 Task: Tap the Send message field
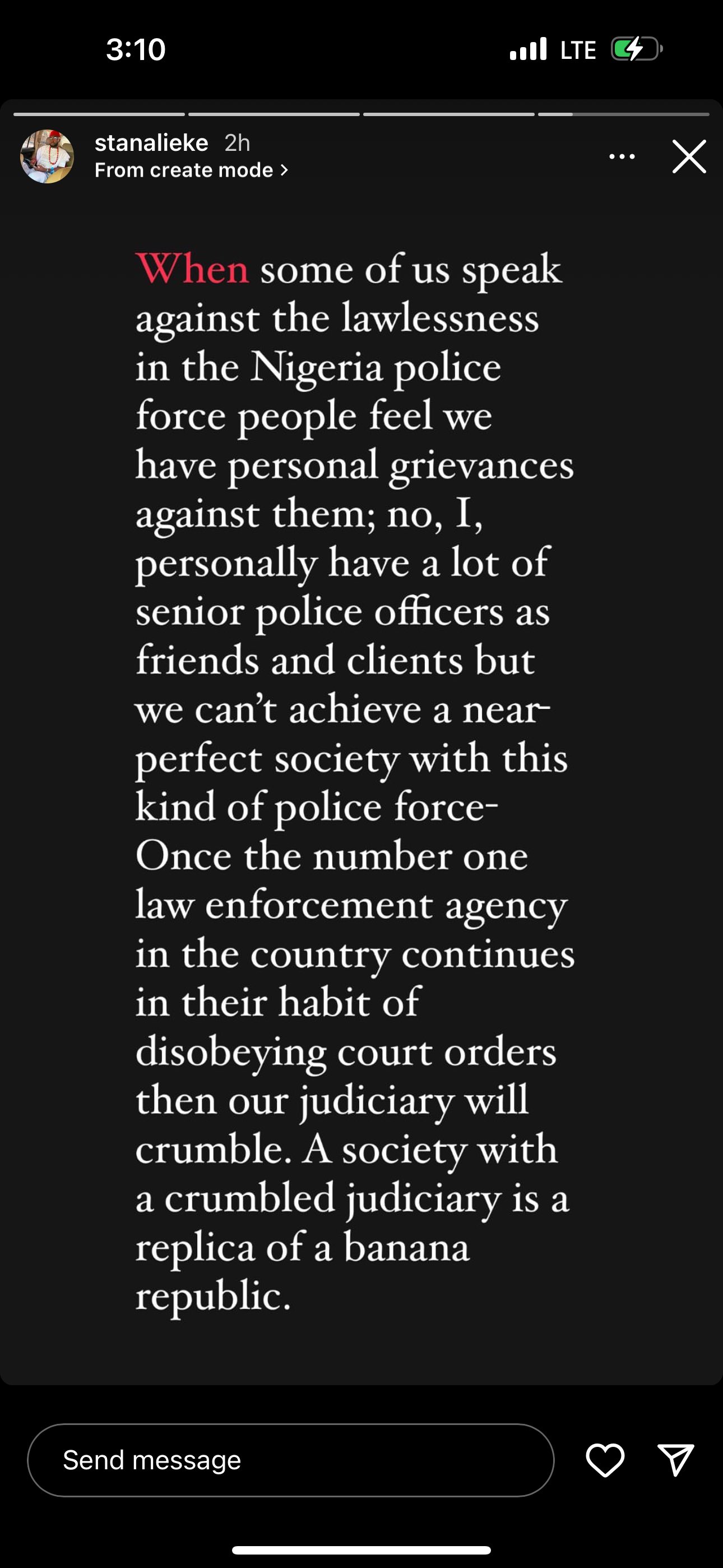tap(290, 1460)
